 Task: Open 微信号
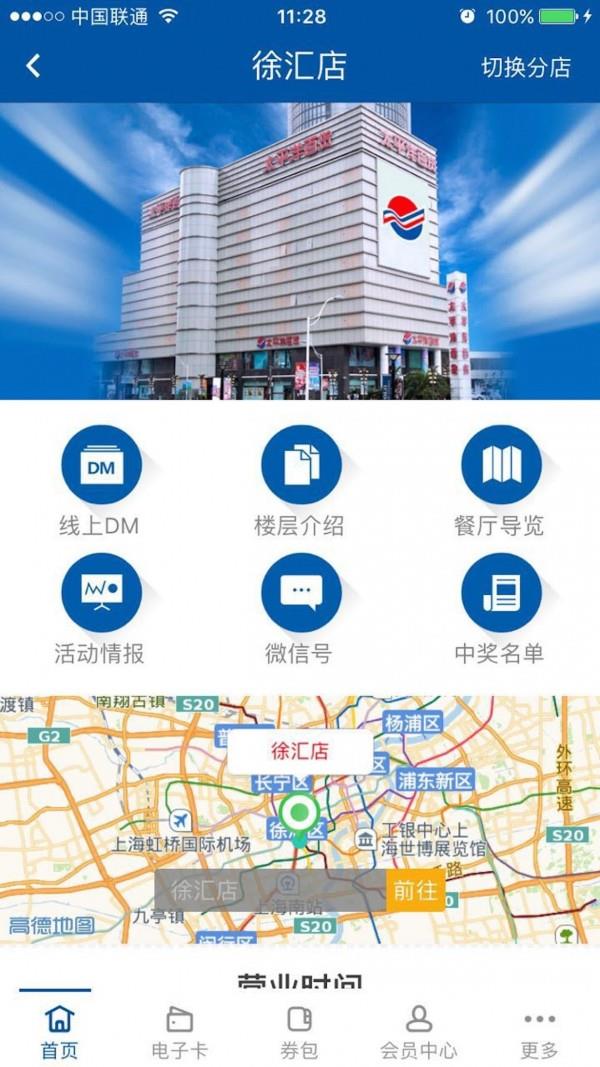[300, 594]
